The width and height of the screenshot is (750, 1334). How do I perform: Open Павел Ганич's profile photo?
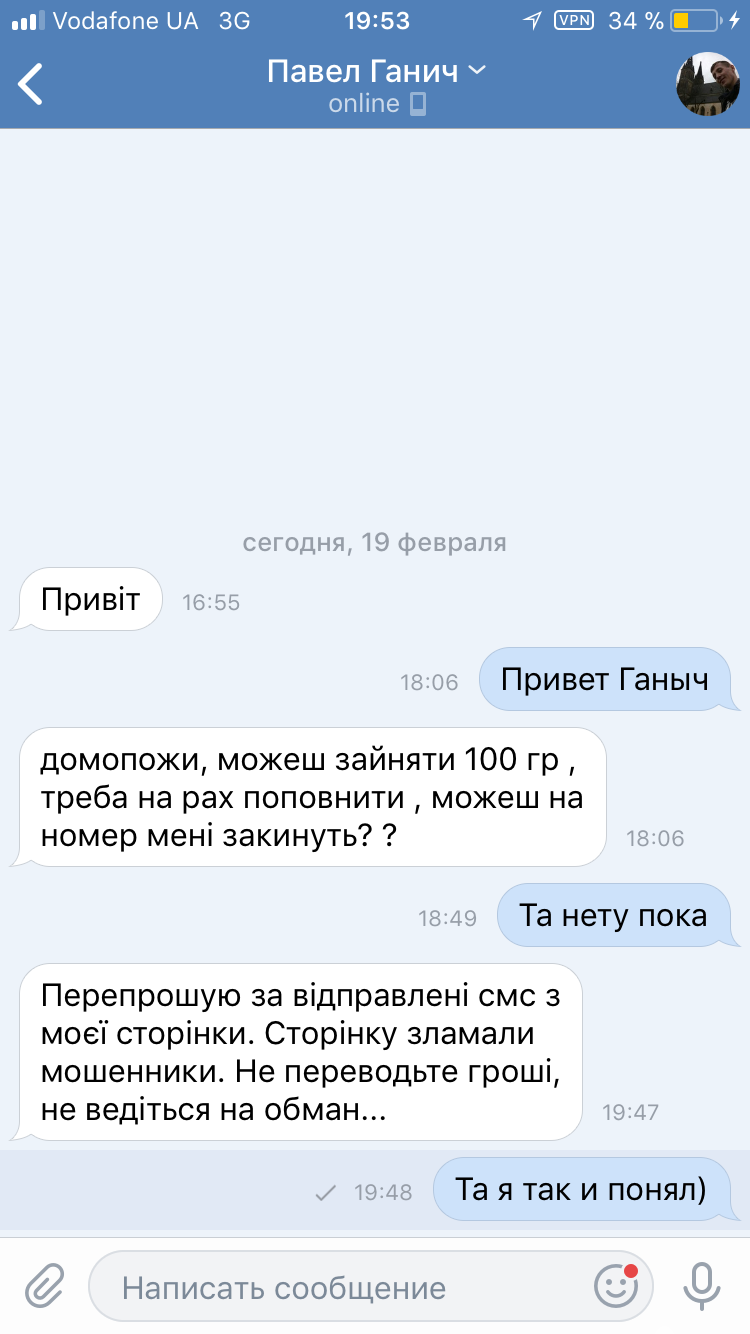pos(707,84)
